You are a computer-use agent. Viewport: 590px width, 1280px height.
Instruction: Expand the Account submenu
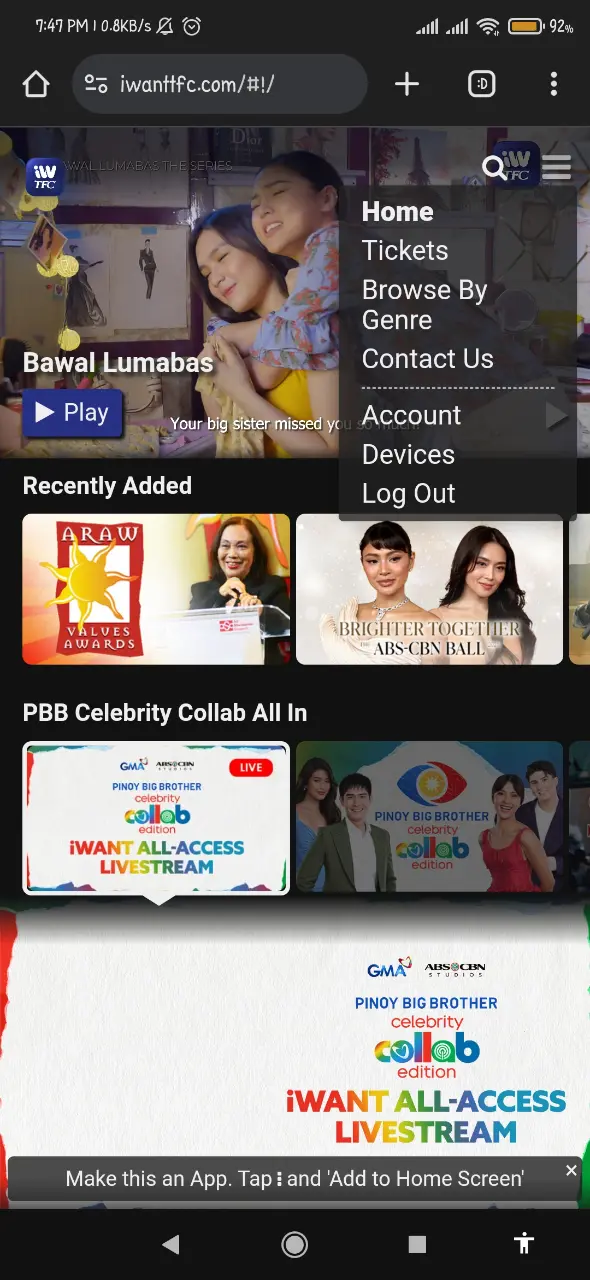tap(458, 415)
